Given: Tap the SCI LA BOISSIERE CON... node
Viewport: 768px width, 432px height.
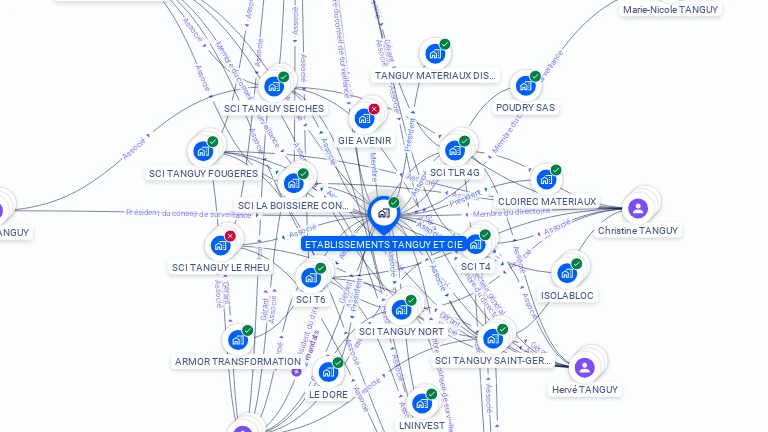Looking at the screenshot, I should coord(293,183).
